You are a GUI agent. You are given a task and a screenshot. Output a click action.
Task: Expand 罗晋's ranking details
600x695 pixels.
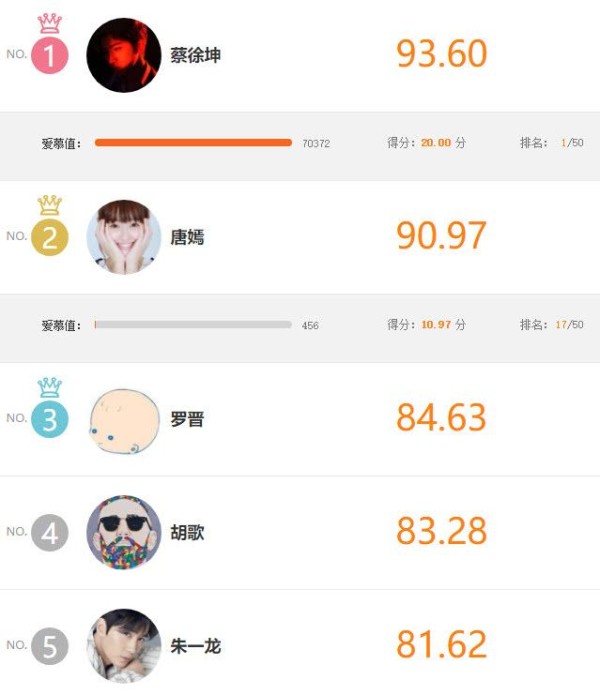click(x=187, y=419)
